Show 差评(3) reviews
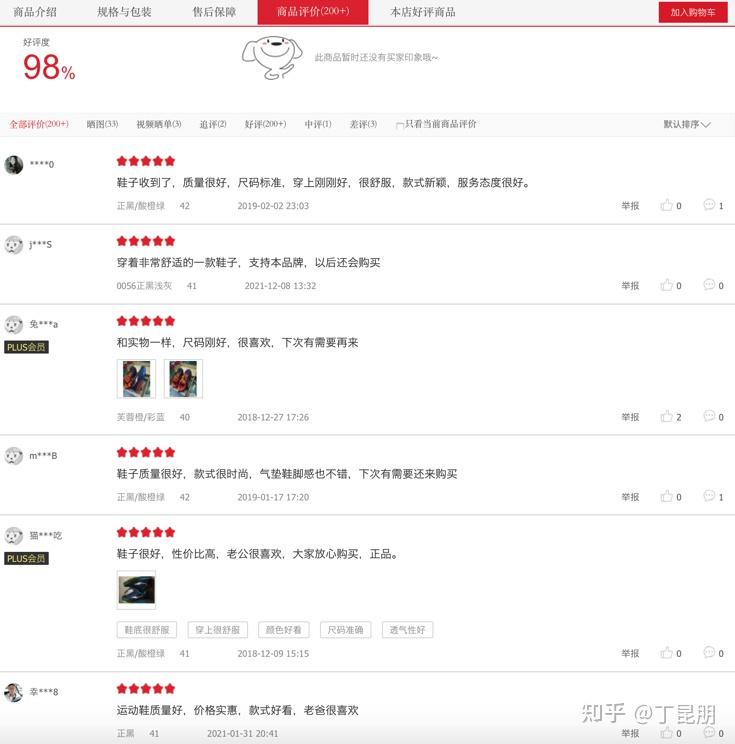735x744 pixels. pos(363,124)
